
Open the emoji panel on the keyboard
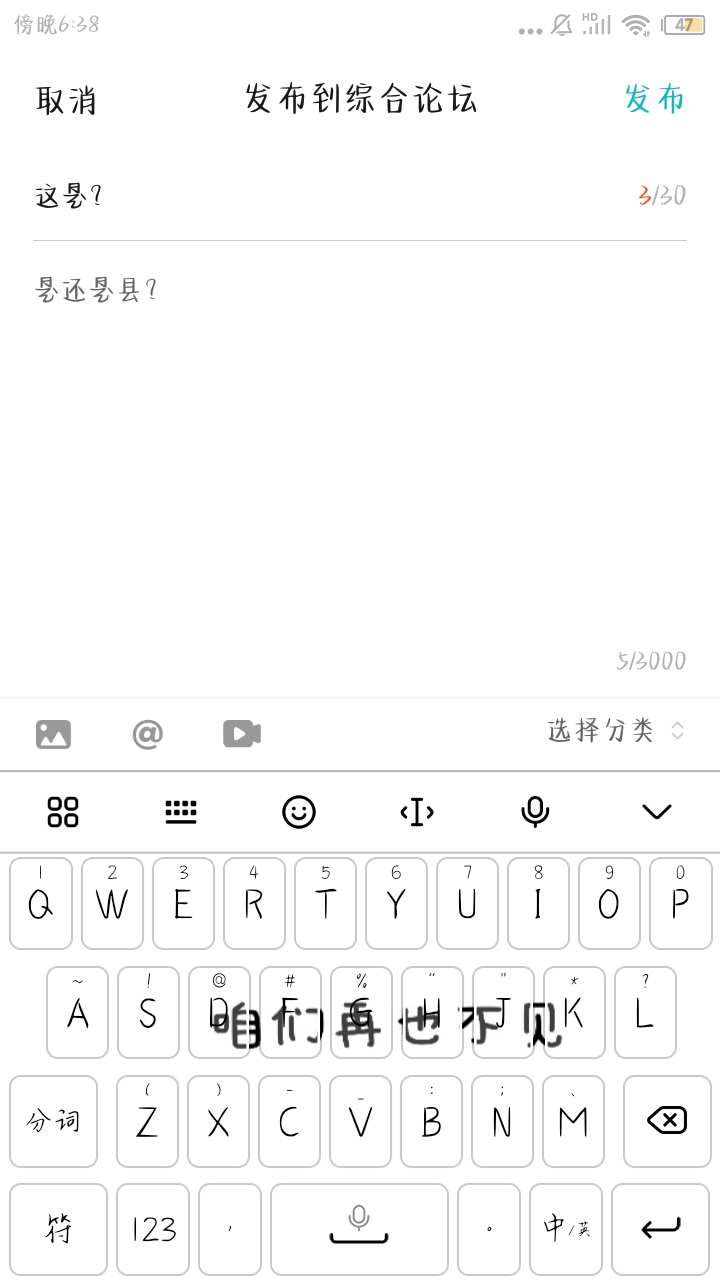point(300,812)
